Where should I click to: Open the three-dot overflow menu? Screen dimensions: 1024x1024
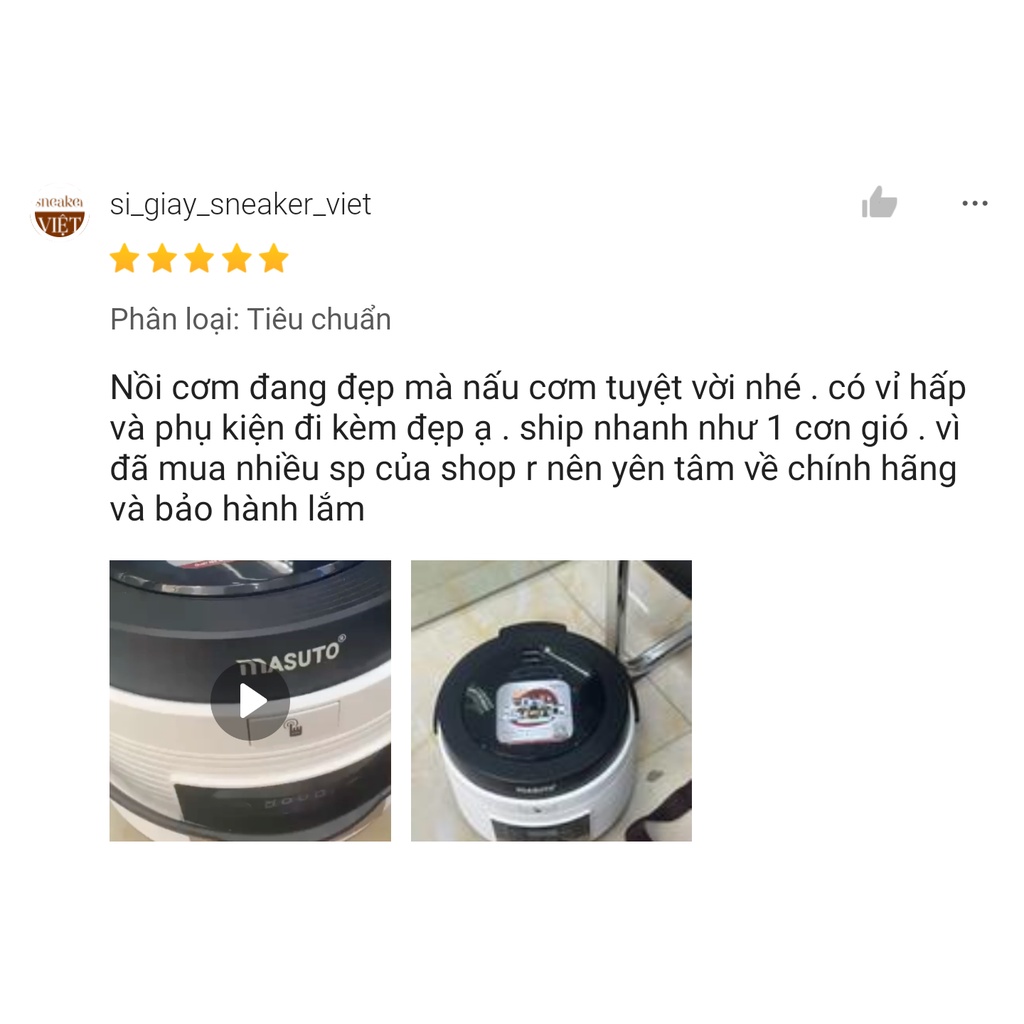974,204
